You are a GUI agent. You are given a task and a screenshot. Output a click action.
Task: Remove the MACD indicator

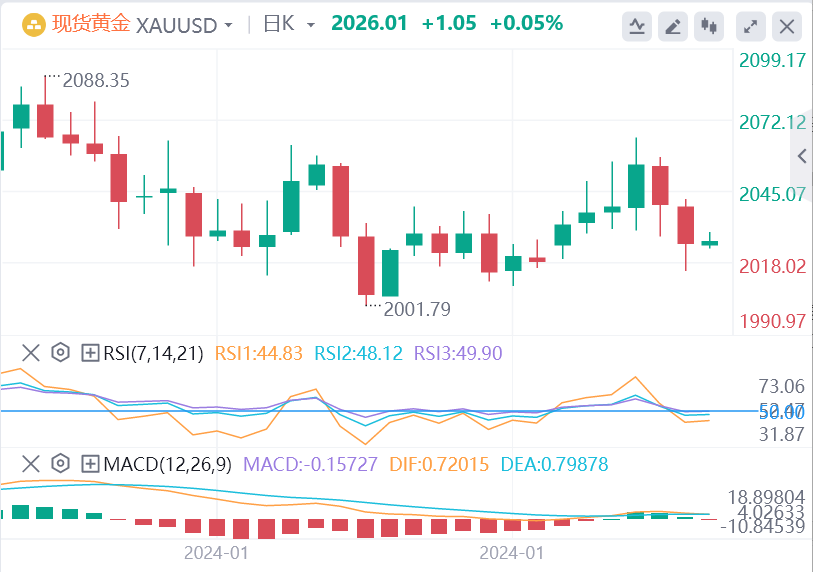click(x=31, y=464)
